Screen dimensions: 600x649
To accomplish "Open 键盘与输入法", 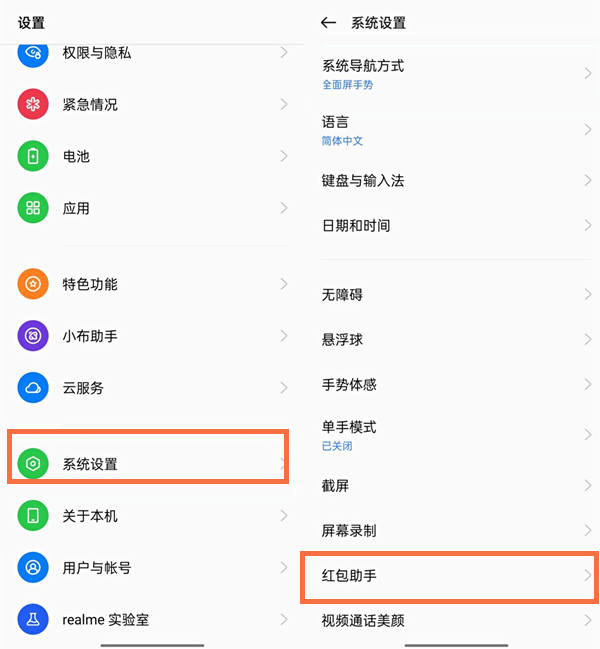I will (x=456, y=180).
